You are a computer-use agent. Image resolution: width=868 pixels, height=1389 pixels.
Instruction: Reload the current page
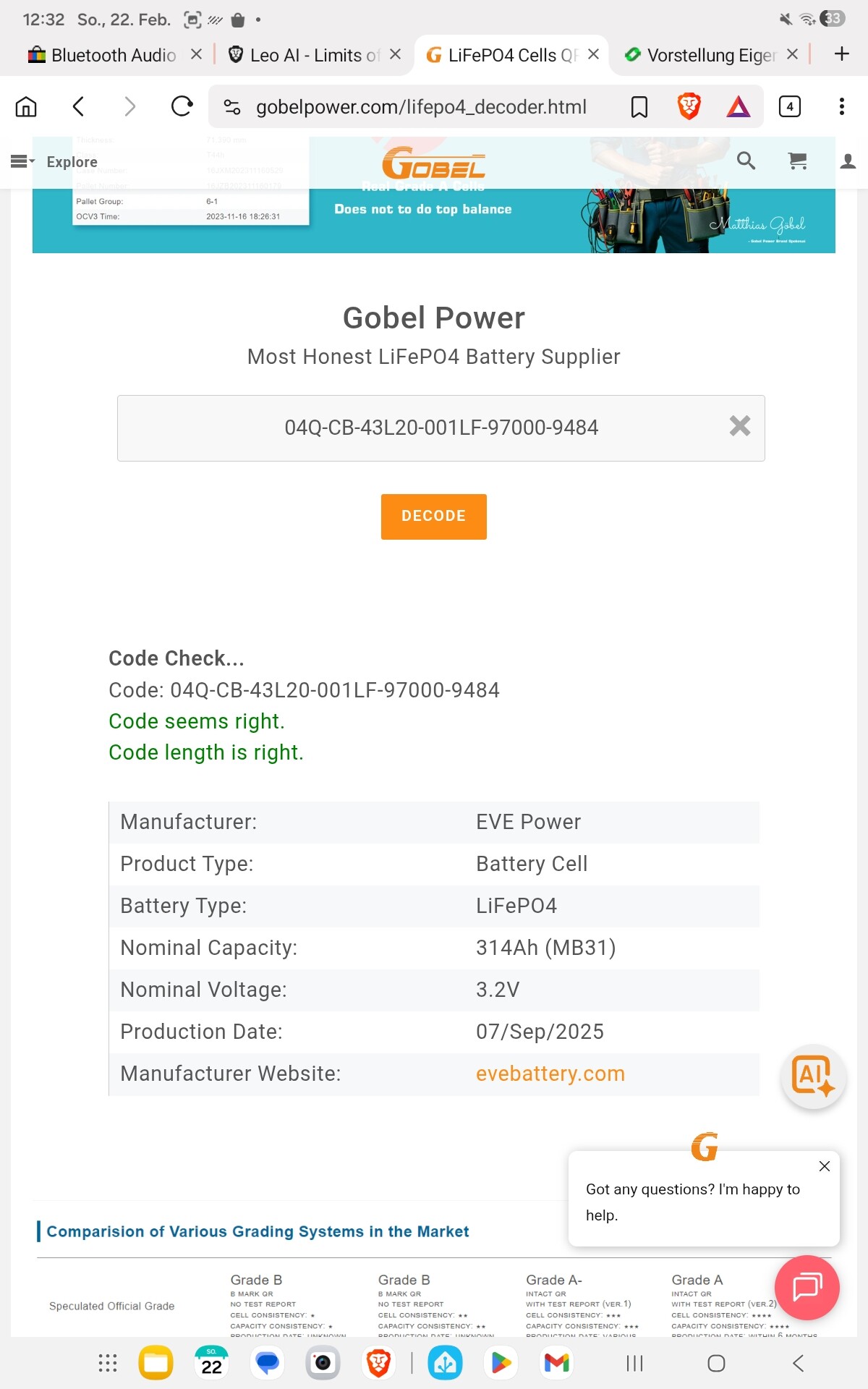pyautogui.click(x=182, y=106)
